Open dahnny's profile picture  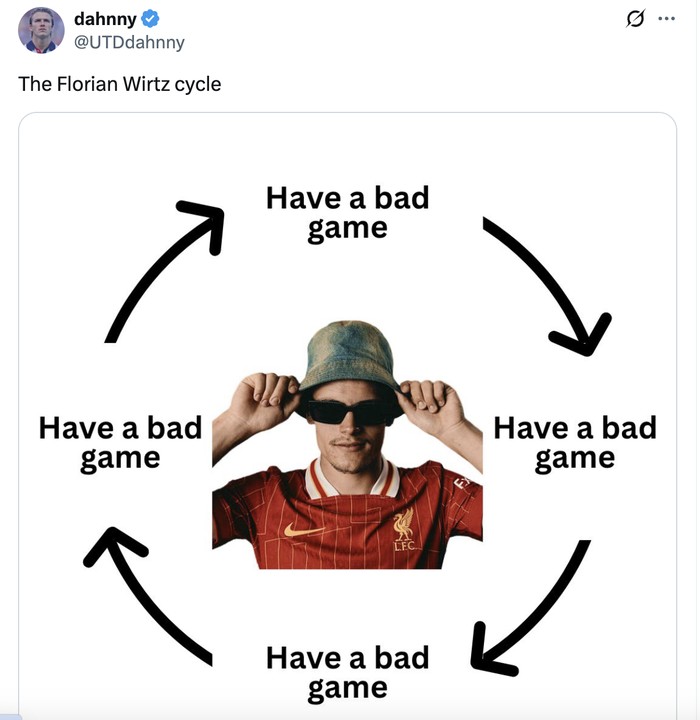point(41,30)
